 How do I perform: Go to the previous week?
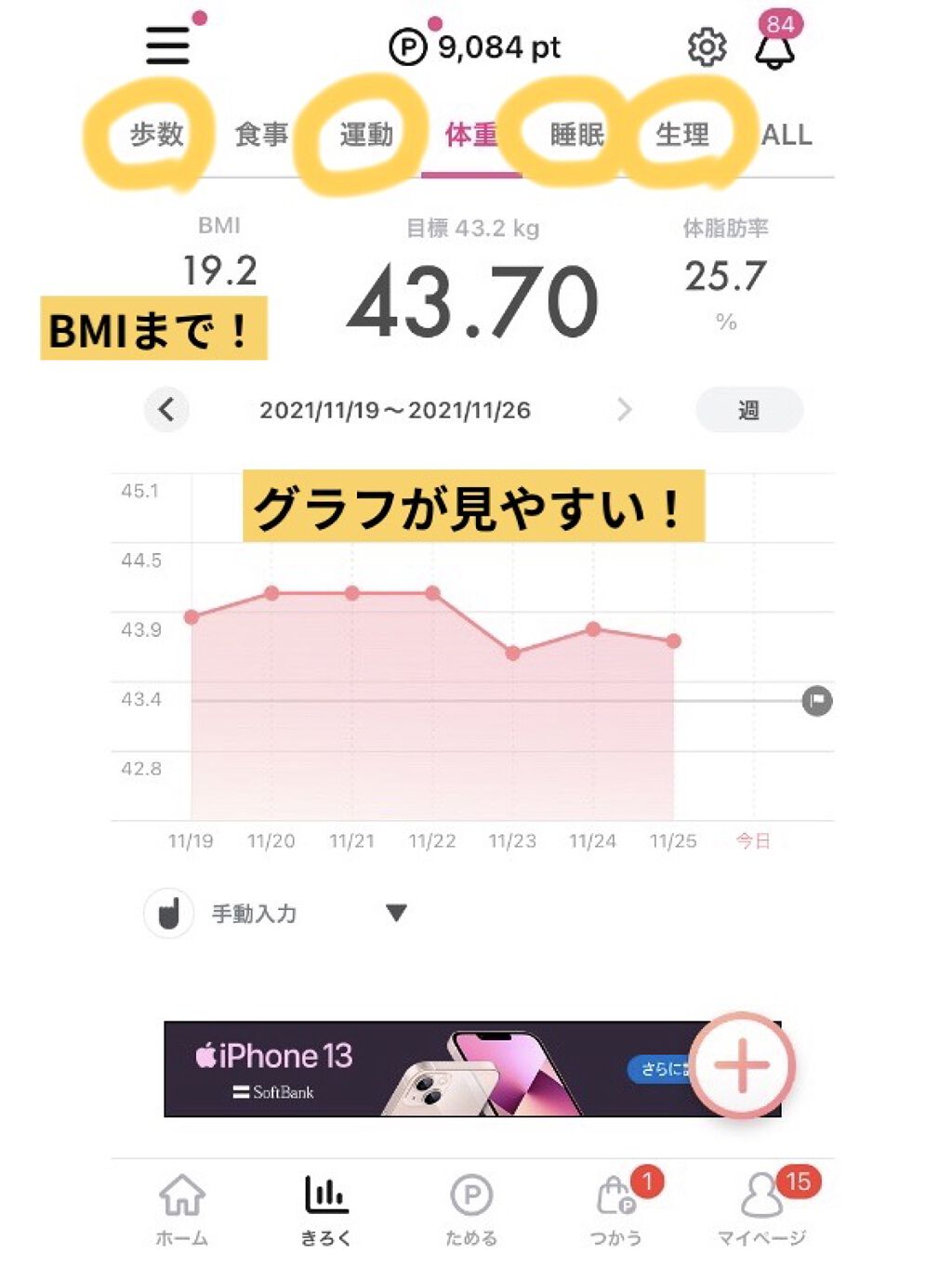coord(166,409)
